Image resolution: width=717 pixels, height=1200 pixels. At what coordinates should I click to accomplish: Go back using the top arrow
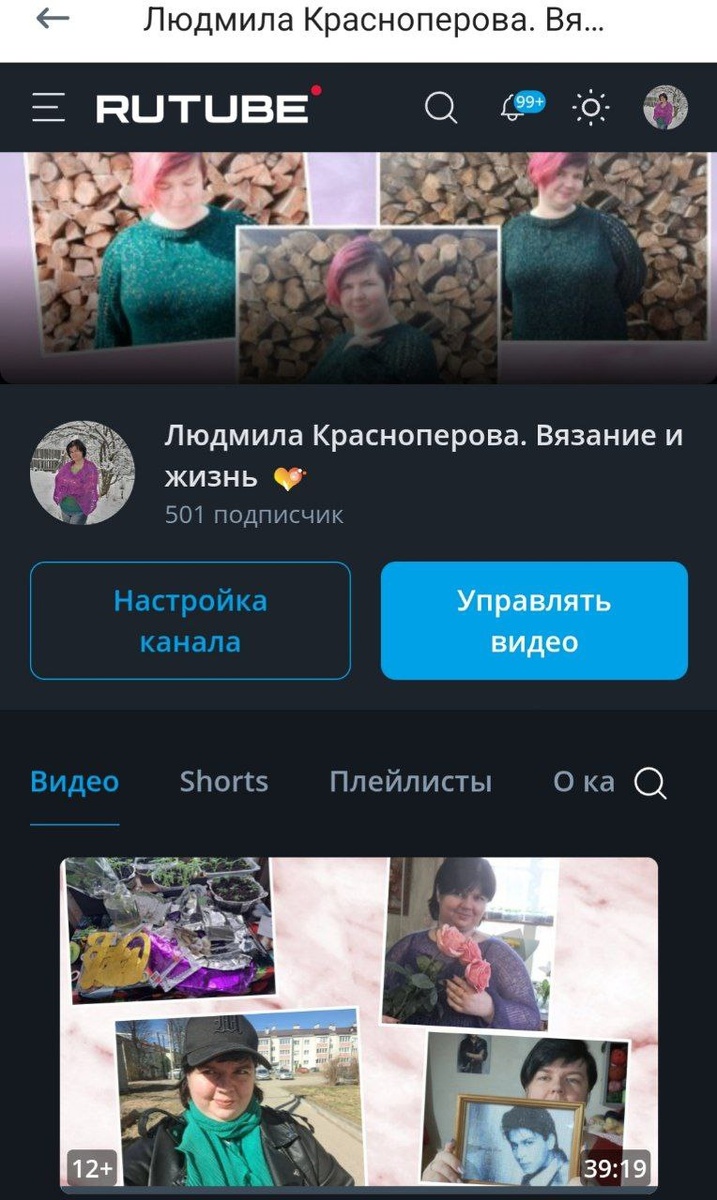pyautogui.click(x=52, y=19)
